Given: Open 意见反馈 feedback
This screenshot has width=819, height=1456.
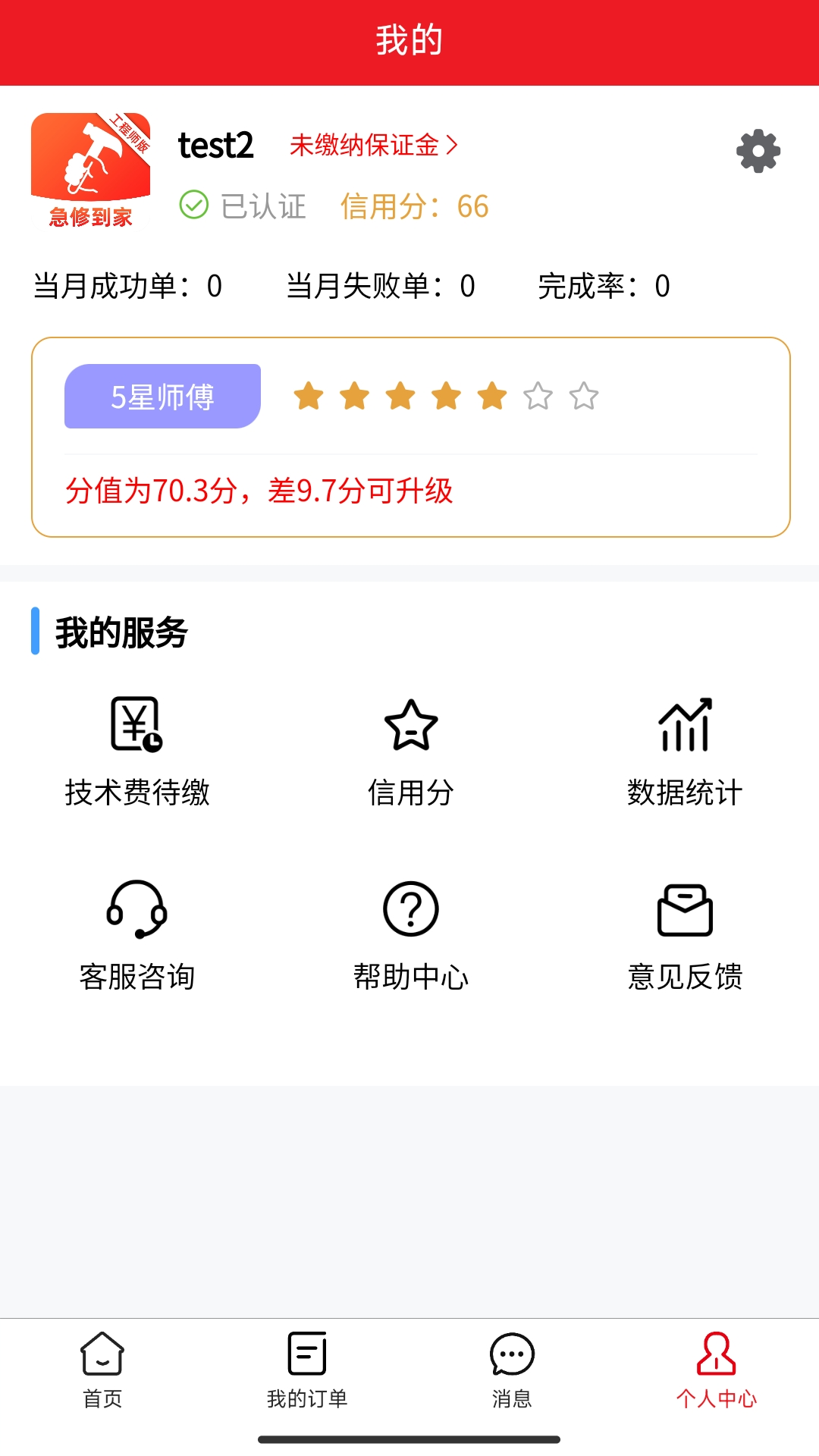Looking at the screenshot, I should coord(685,934).
